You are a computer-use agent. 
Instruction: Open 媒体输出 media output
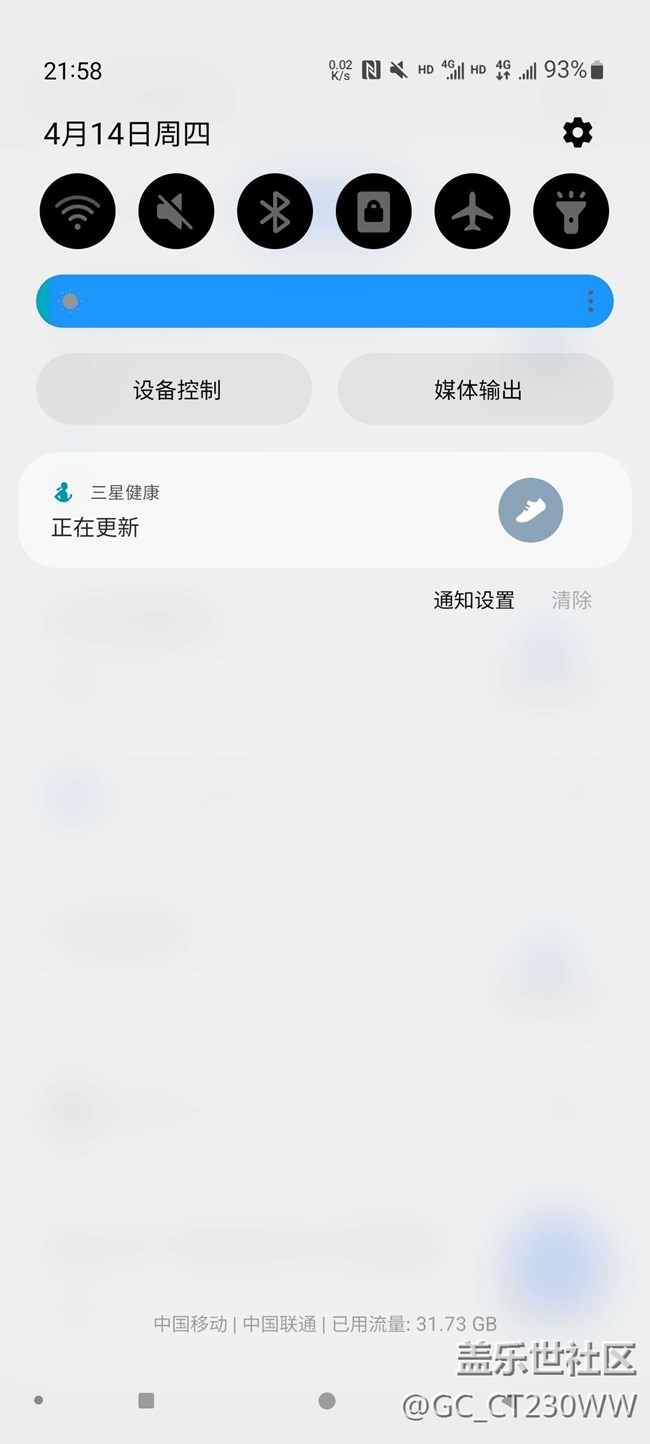(x=476, y=389)
